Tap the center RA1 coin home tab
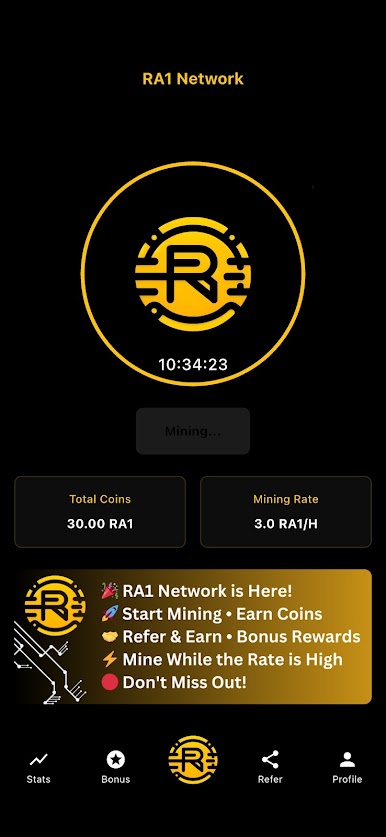 (x=193, y=760)
